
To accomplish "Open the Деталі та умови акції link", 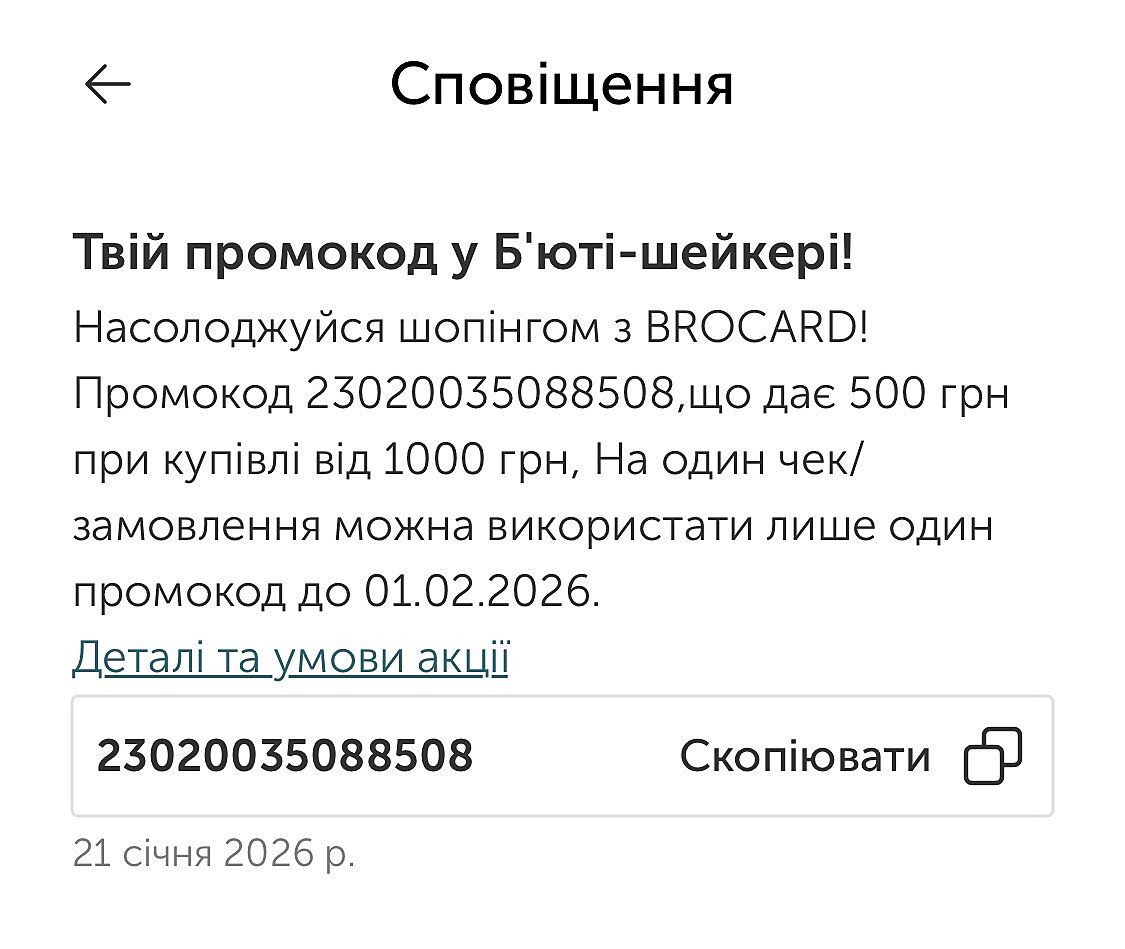I will pyautogui.click(x=290, y=659).
